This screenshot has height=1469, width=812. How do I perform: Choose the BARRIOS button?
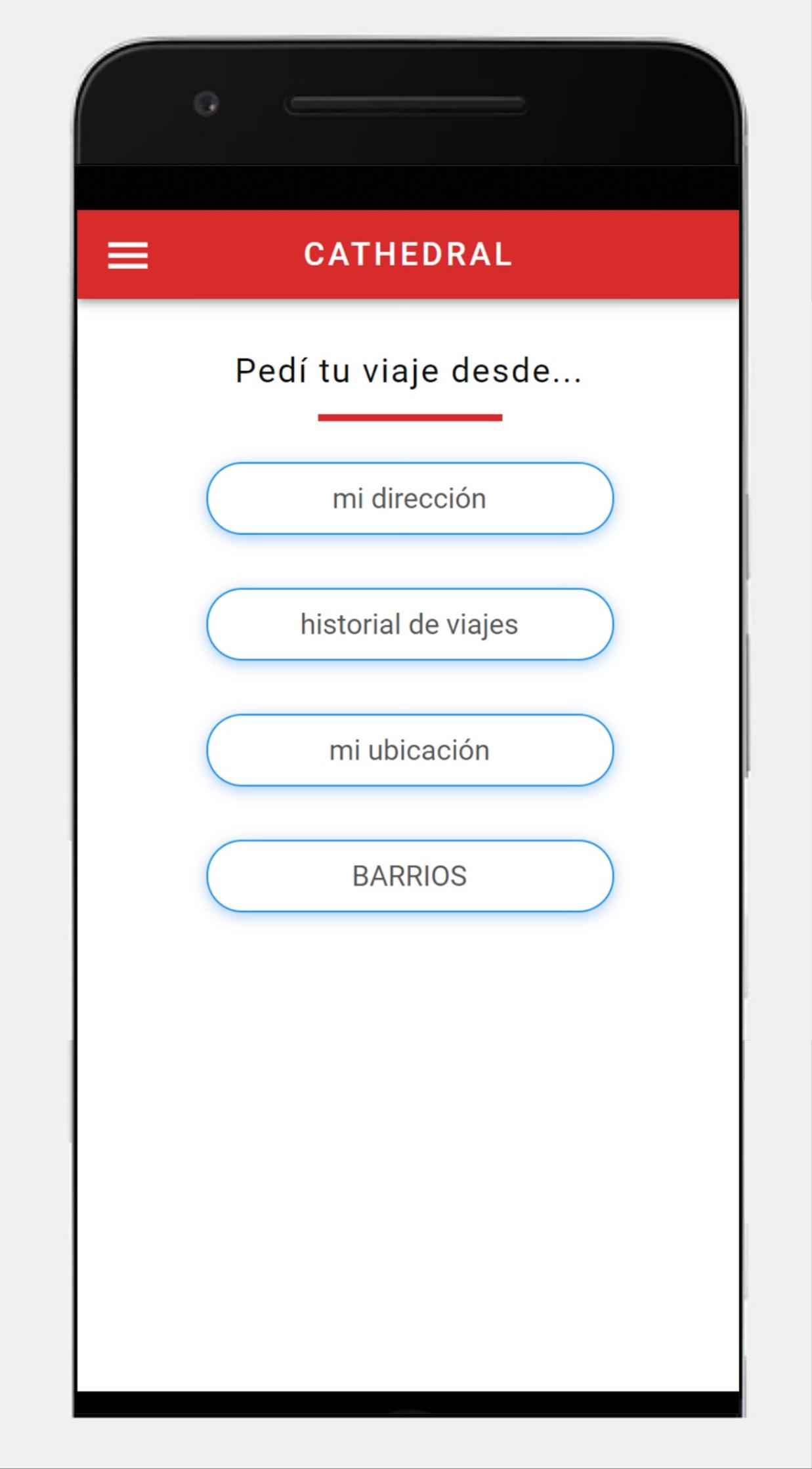point(410,876)
